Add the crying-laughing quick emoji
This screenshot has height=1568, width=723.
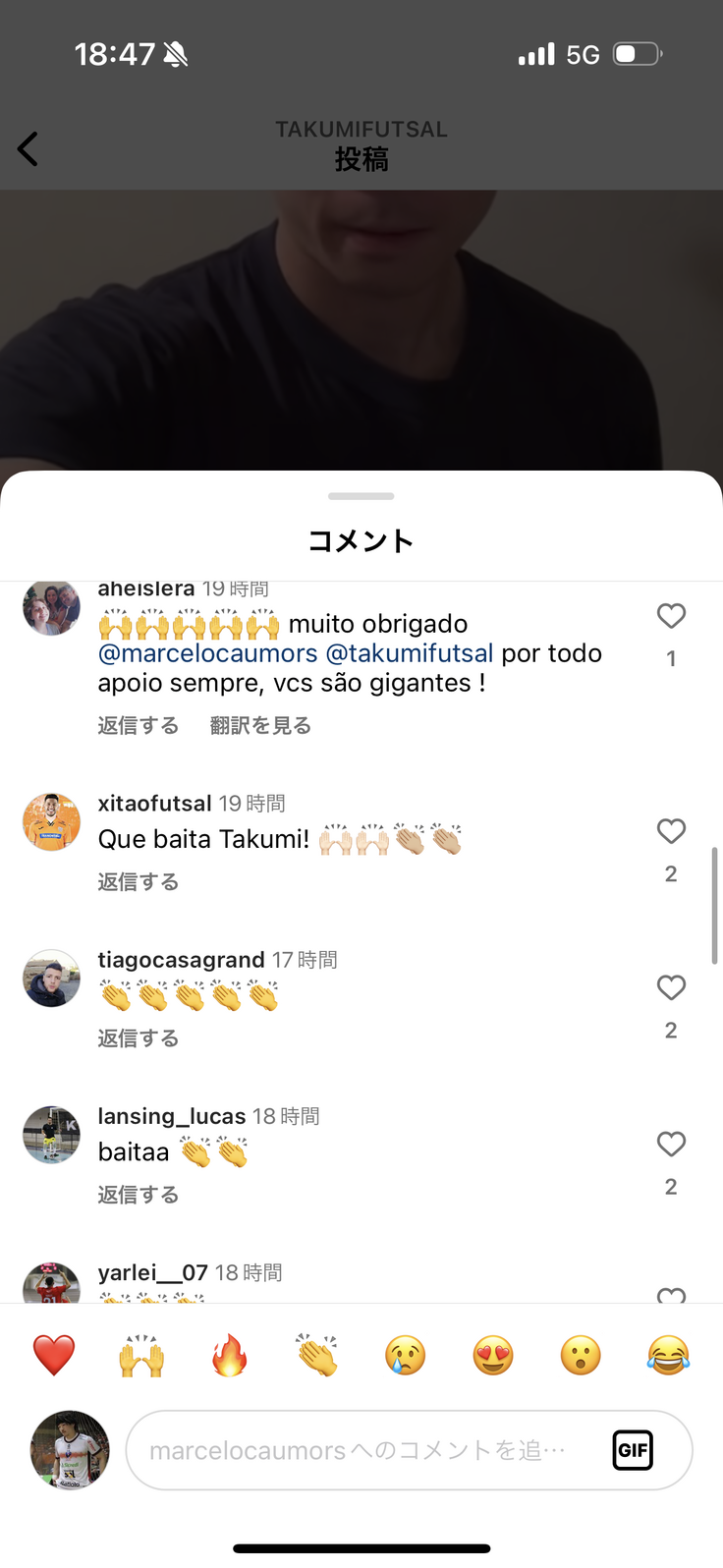click(x=668, y=1356)
